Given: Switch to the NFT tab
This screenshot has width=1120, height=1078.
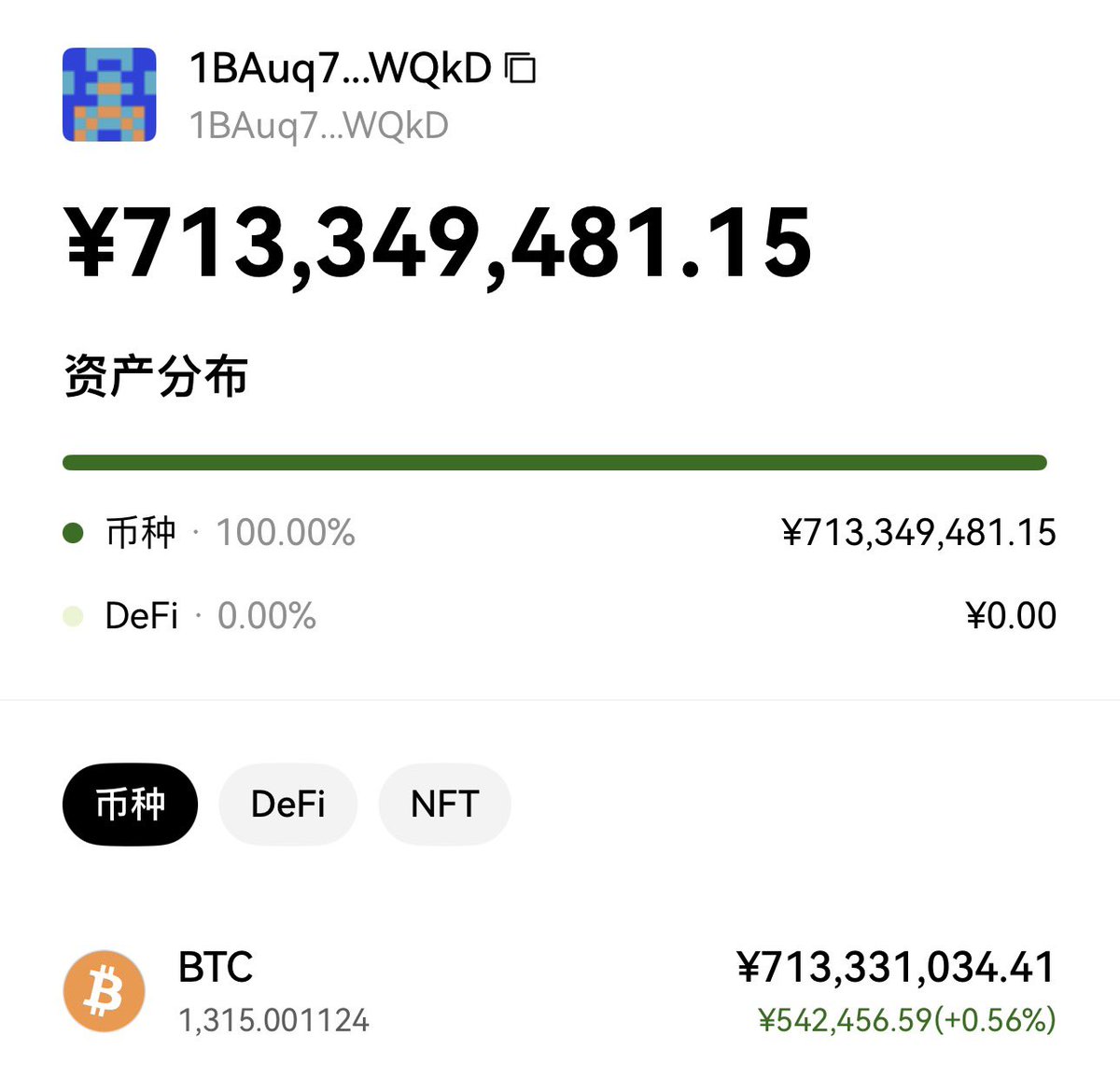Looking at the screenshot, I should click(444, 805).
